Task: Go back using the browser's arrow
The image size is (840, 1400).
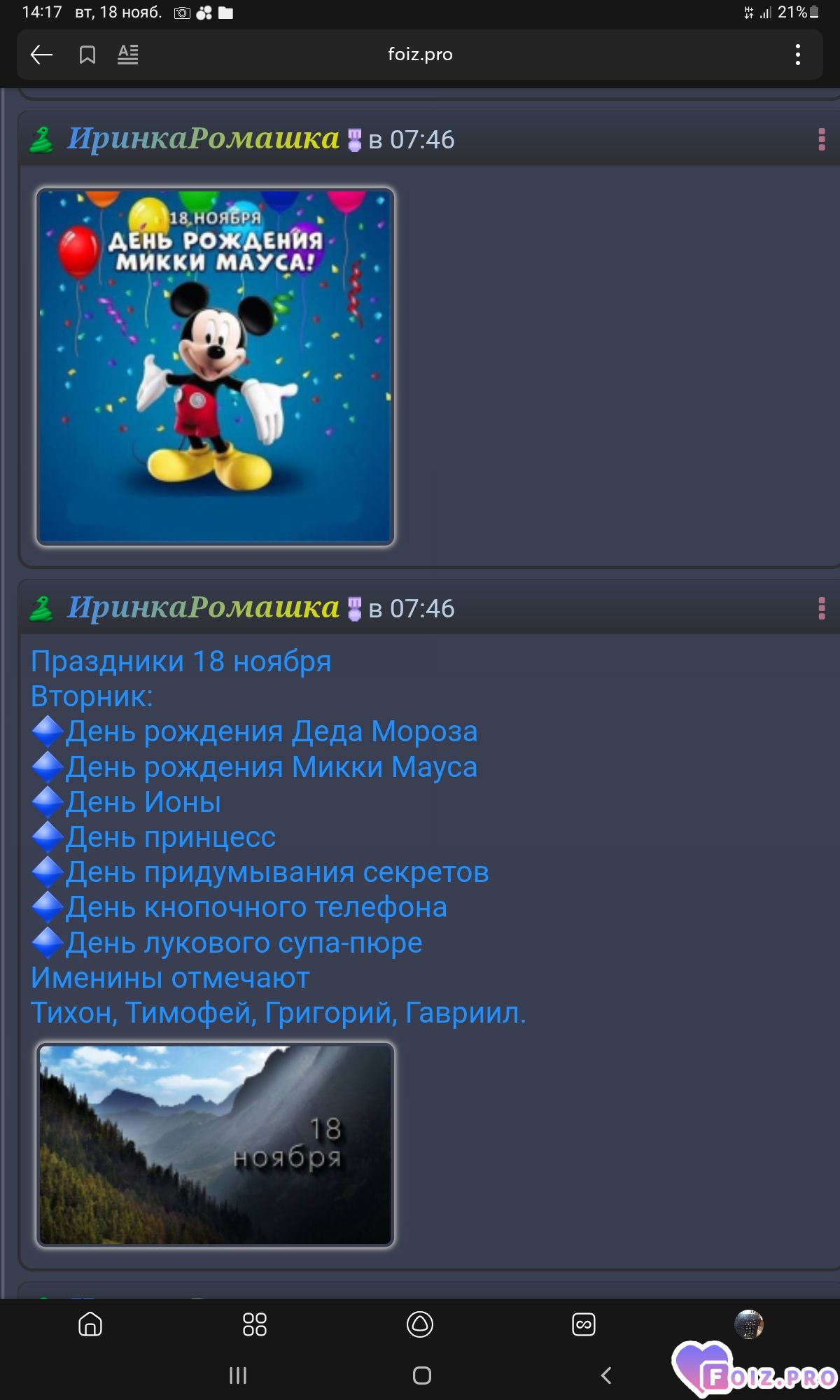Action: (42, 55)
